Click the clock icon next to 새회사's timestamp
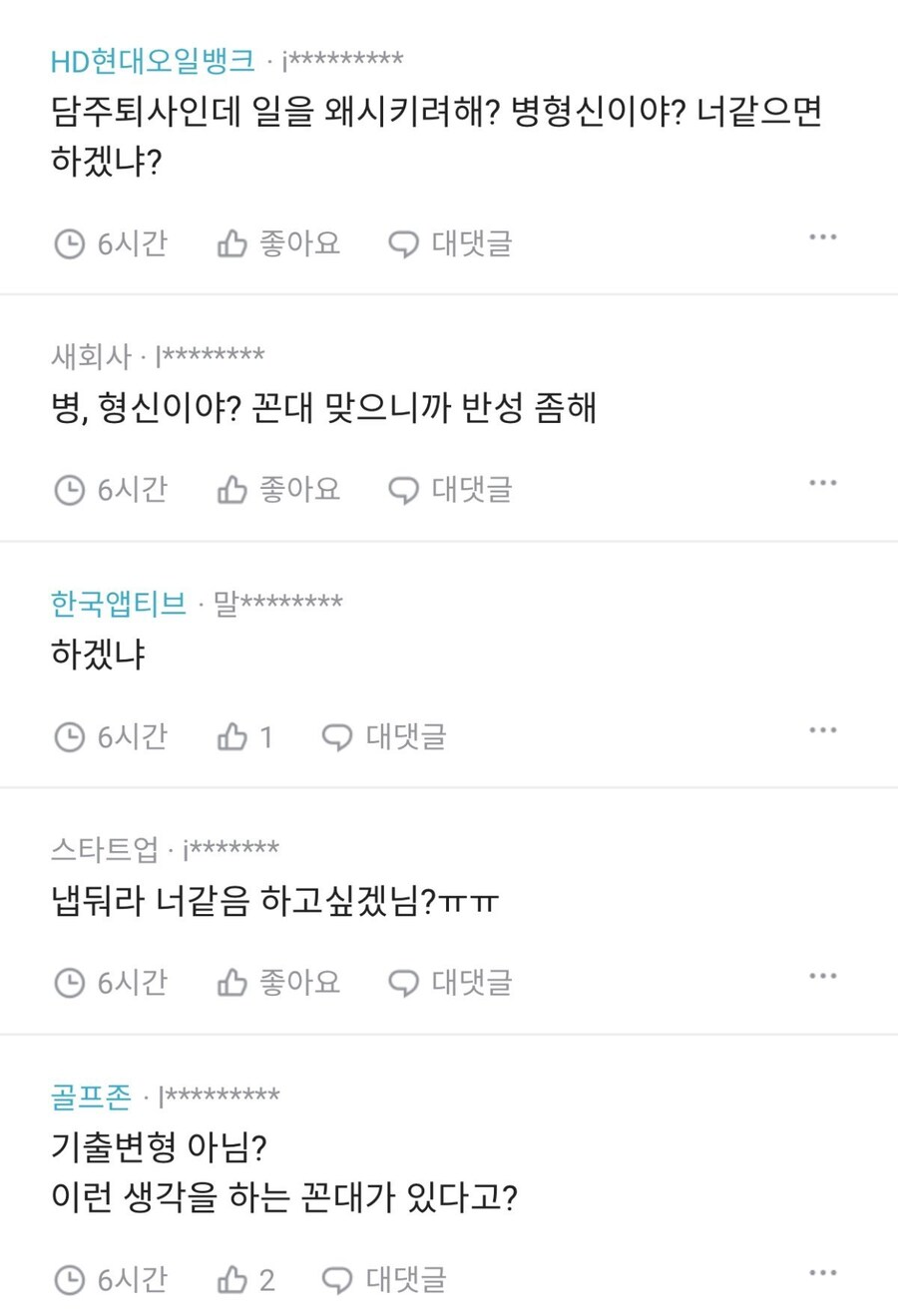898x1316 pixels. pyautogui.click(x=69, y=489)
